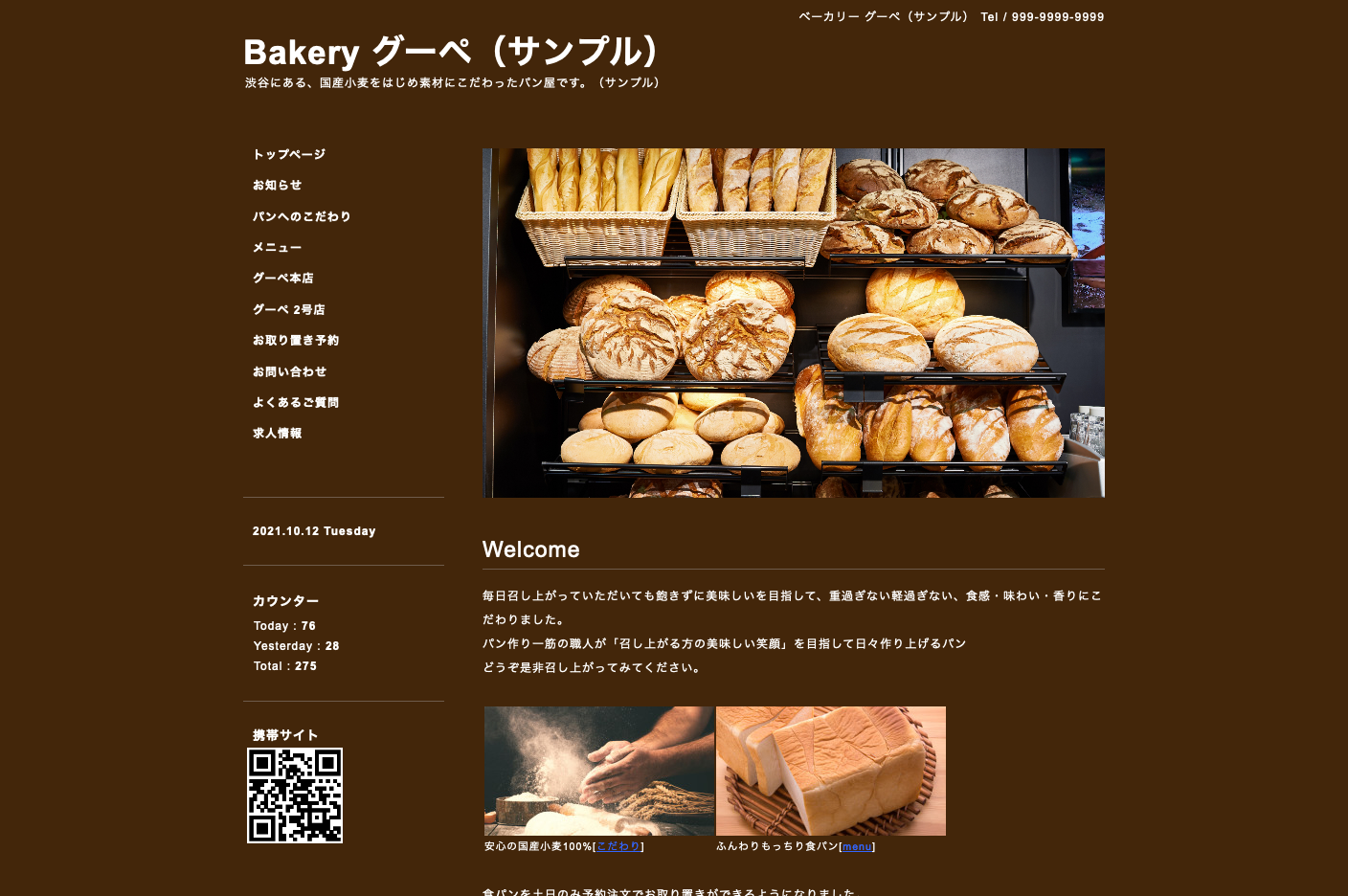Go to お取り置き予約 page
Viewport: 1348px width, 896px height.
point(296,341)
